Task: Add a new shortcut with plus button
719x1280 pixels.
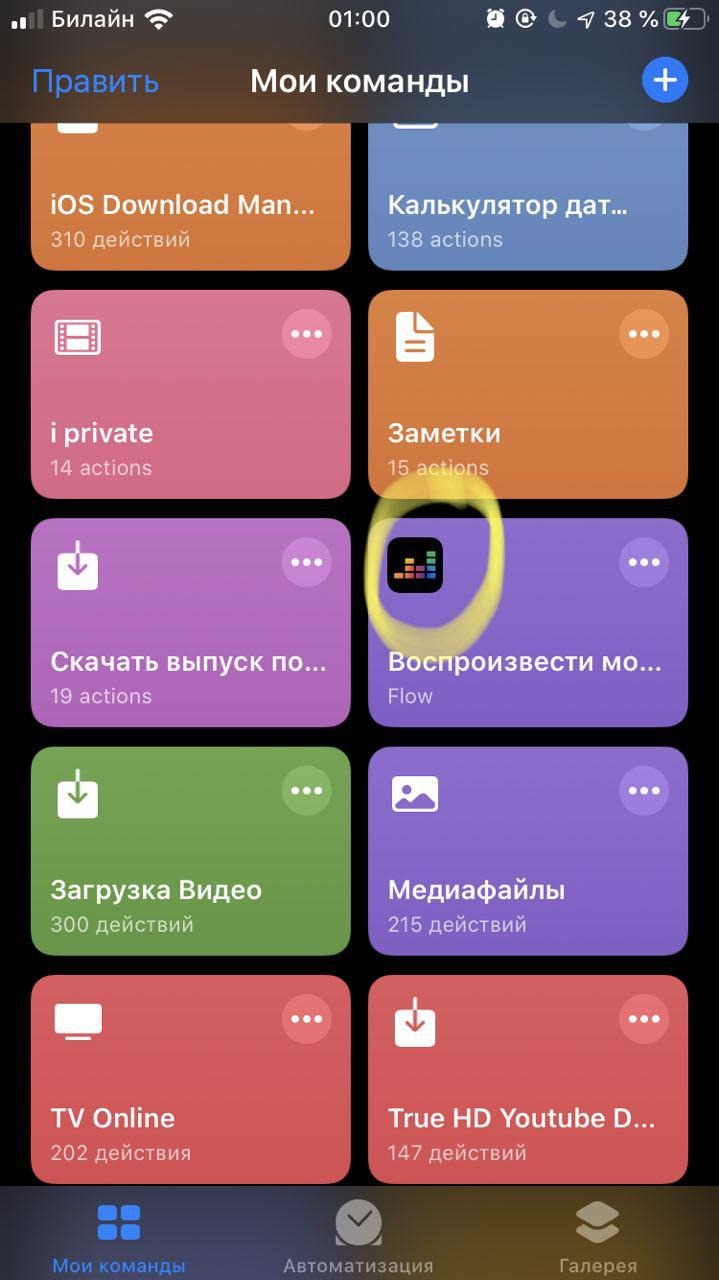Action: tap(665, 81)
